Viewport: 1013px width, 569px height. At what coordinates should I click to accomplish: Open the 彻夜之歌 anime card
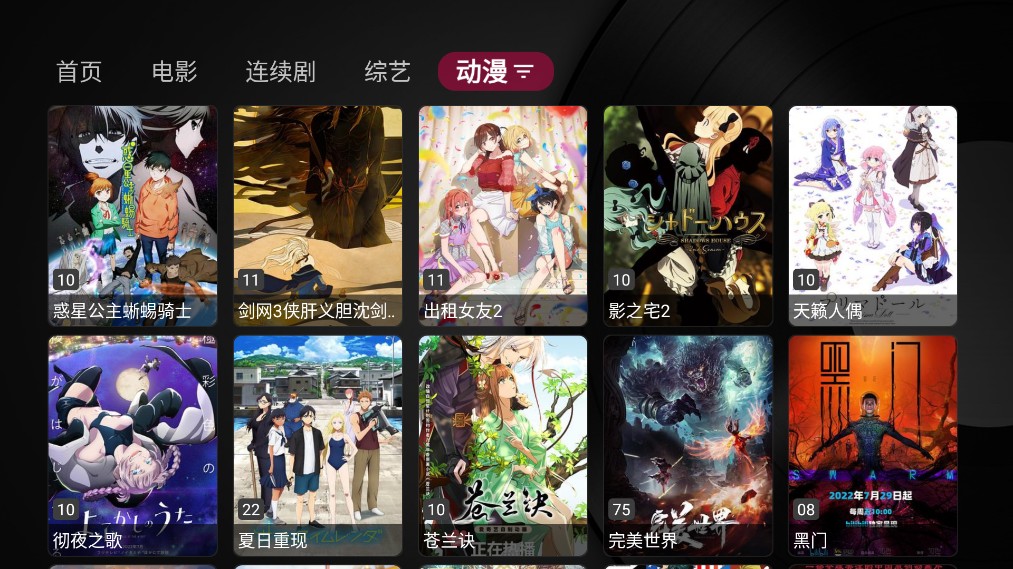pyautogui.click(x=132, y=445)
